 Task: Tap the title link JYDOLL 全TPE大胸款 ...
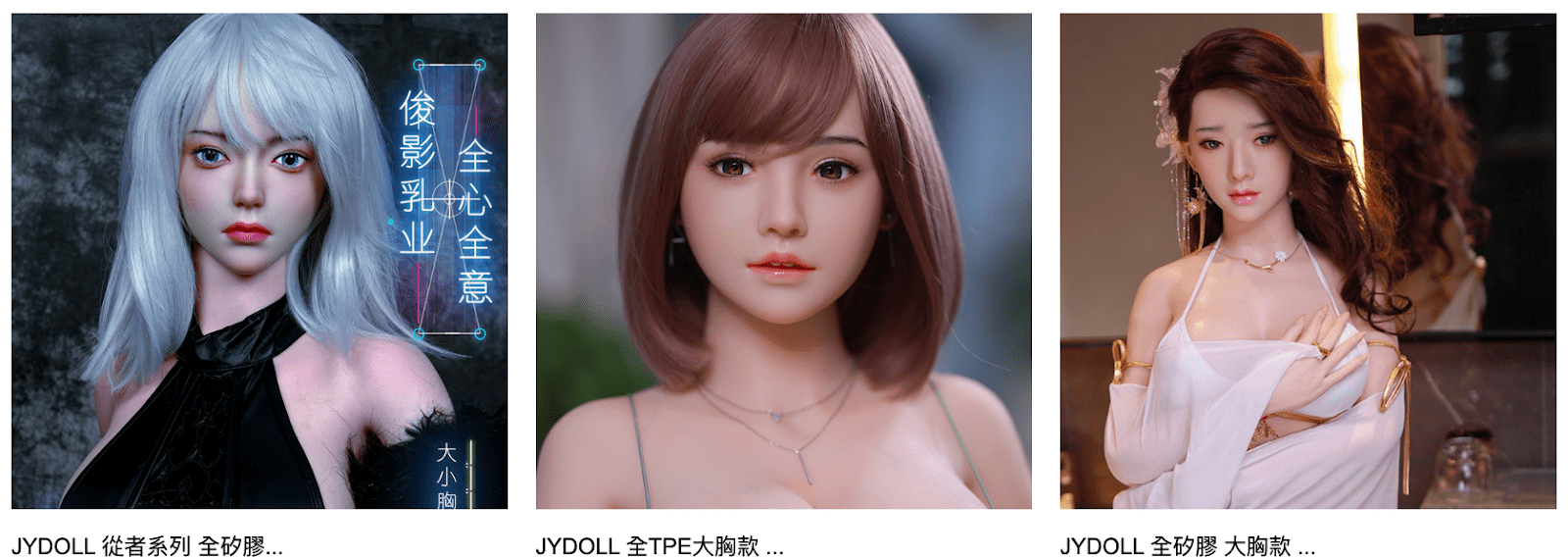pyautogui.click(x=660, y=546)
